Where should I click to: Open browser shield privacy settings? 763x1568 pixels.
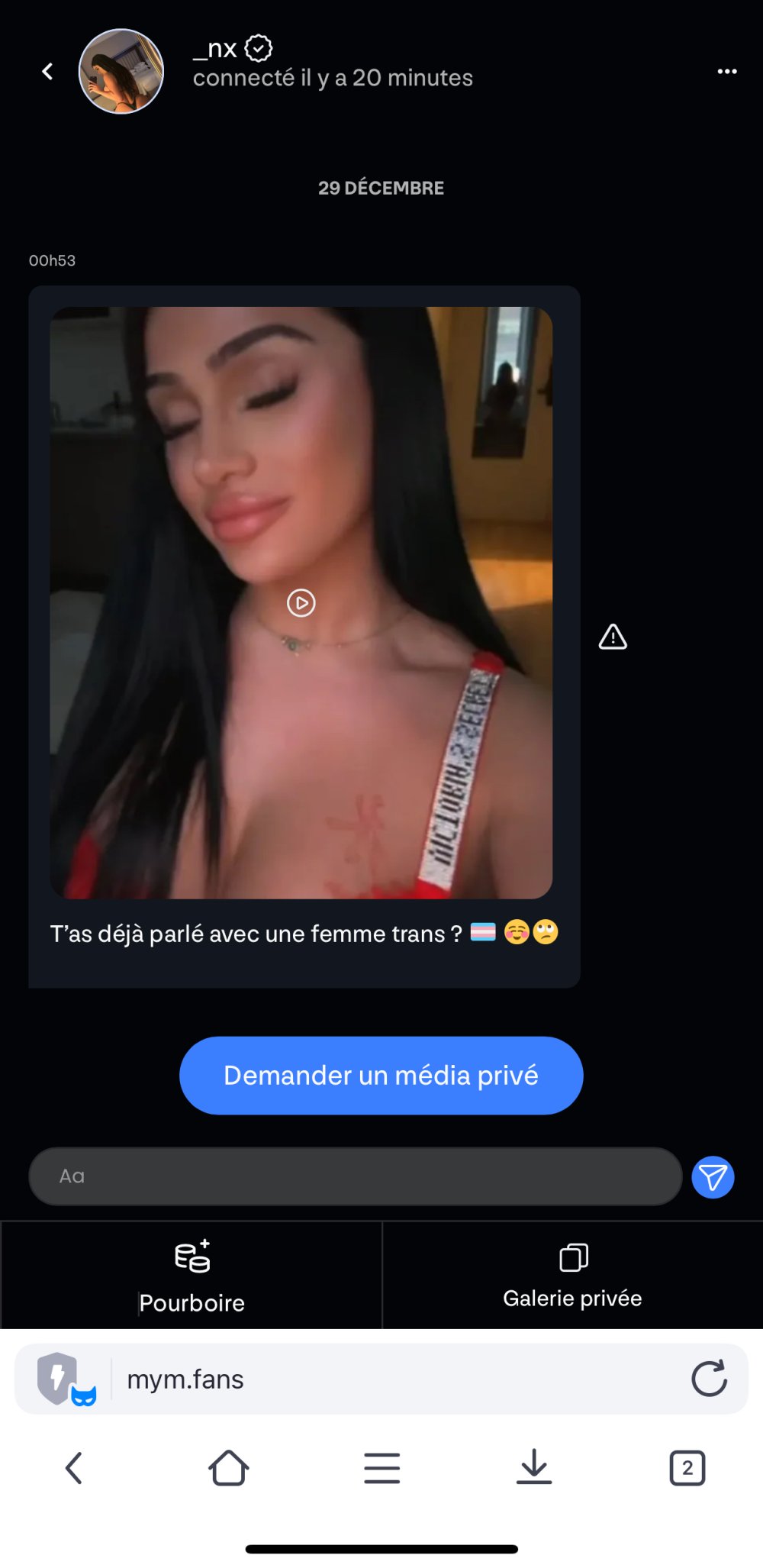click(x=65, y=1379)
